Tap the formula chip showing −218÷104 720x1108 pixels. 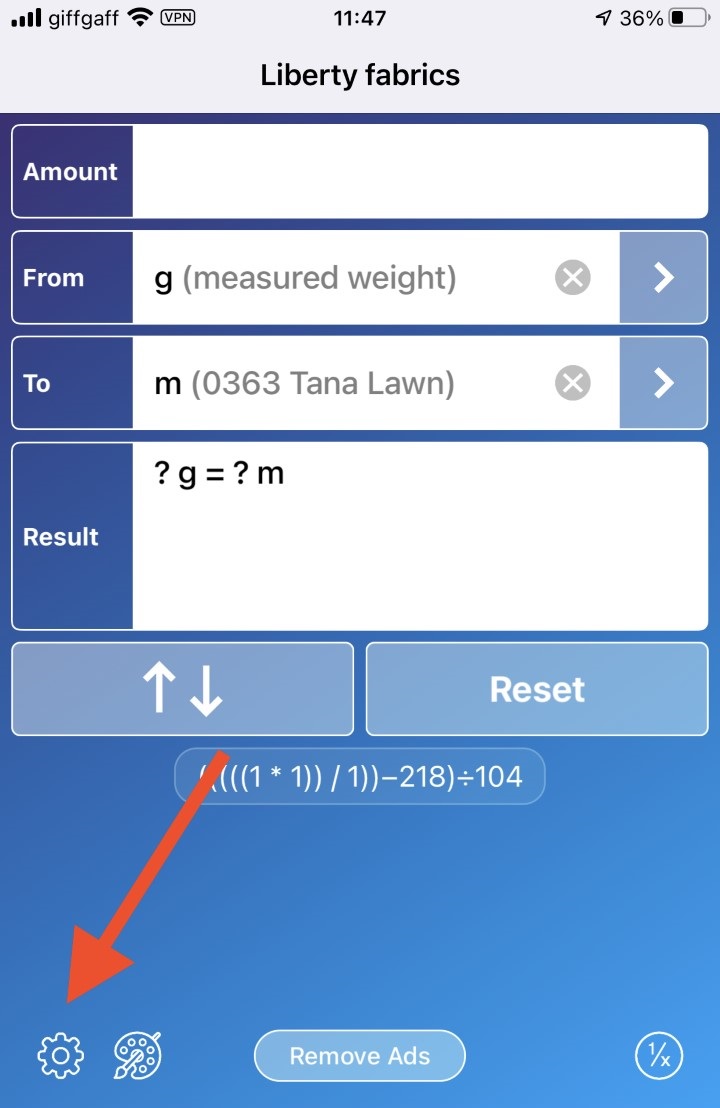pos(360,776)
